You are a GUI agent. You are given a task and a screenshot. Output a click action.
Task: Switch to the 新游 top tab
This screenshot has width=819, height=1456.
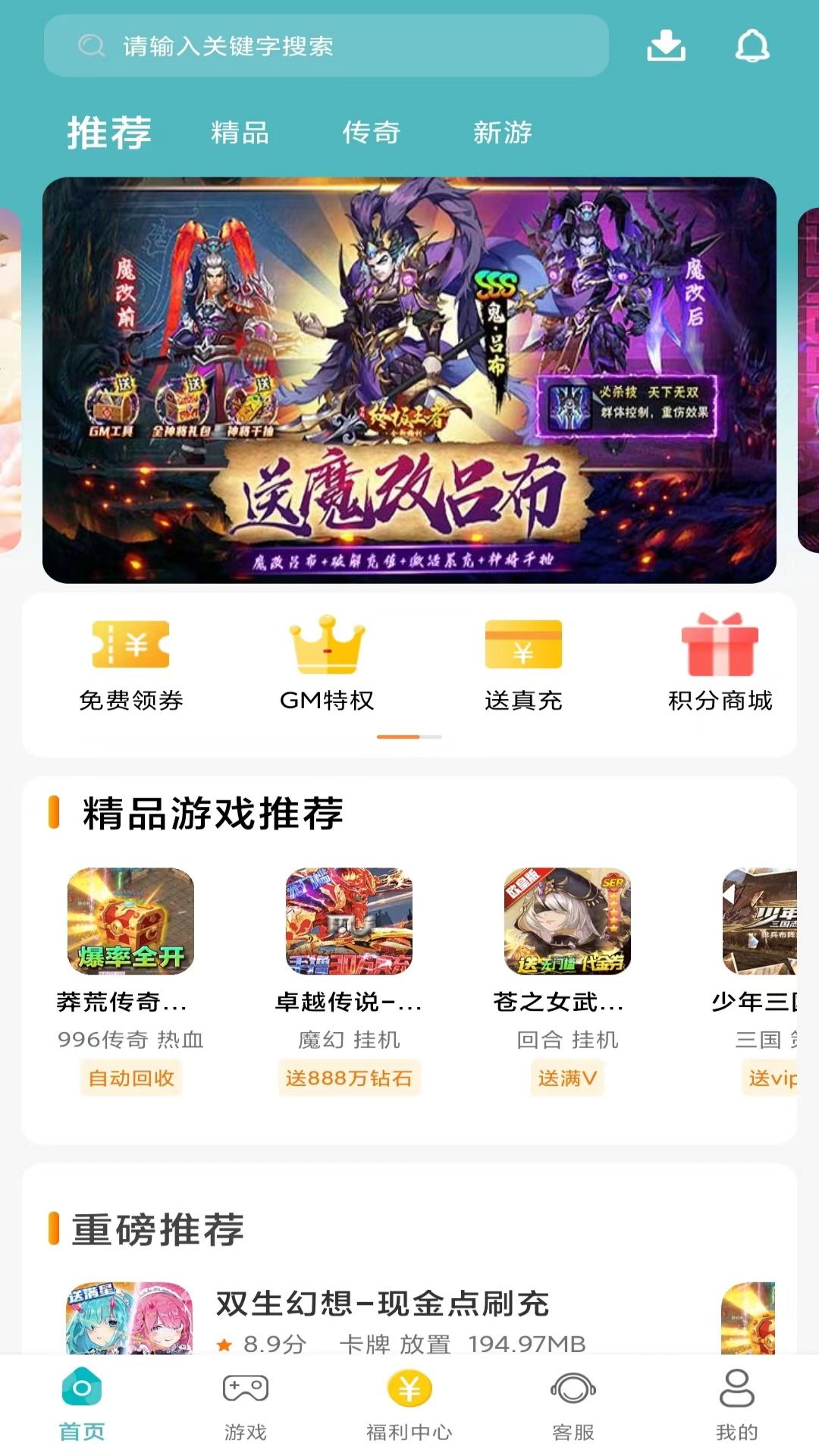click(502, 133)
